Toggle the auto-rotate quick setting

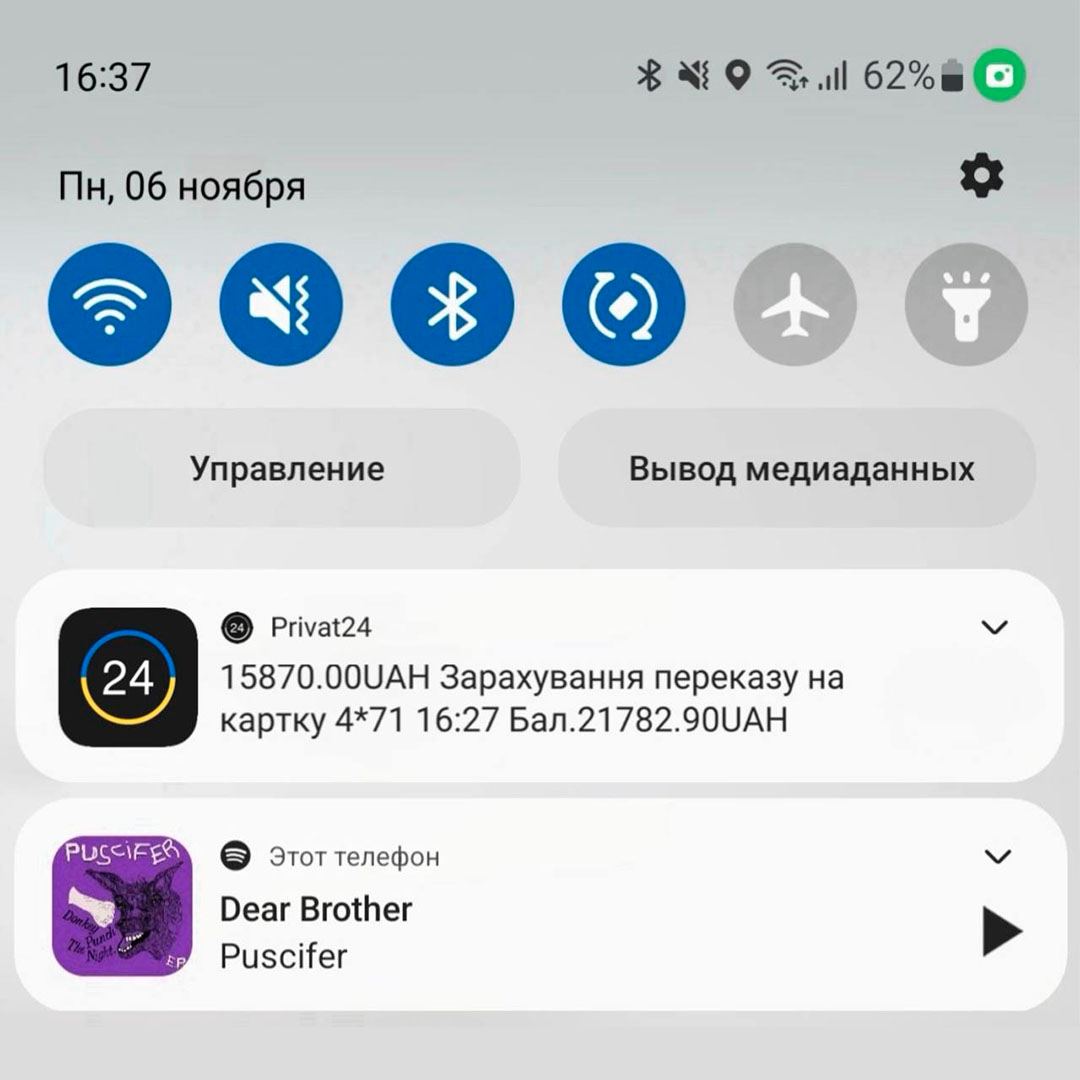point(623,304)
